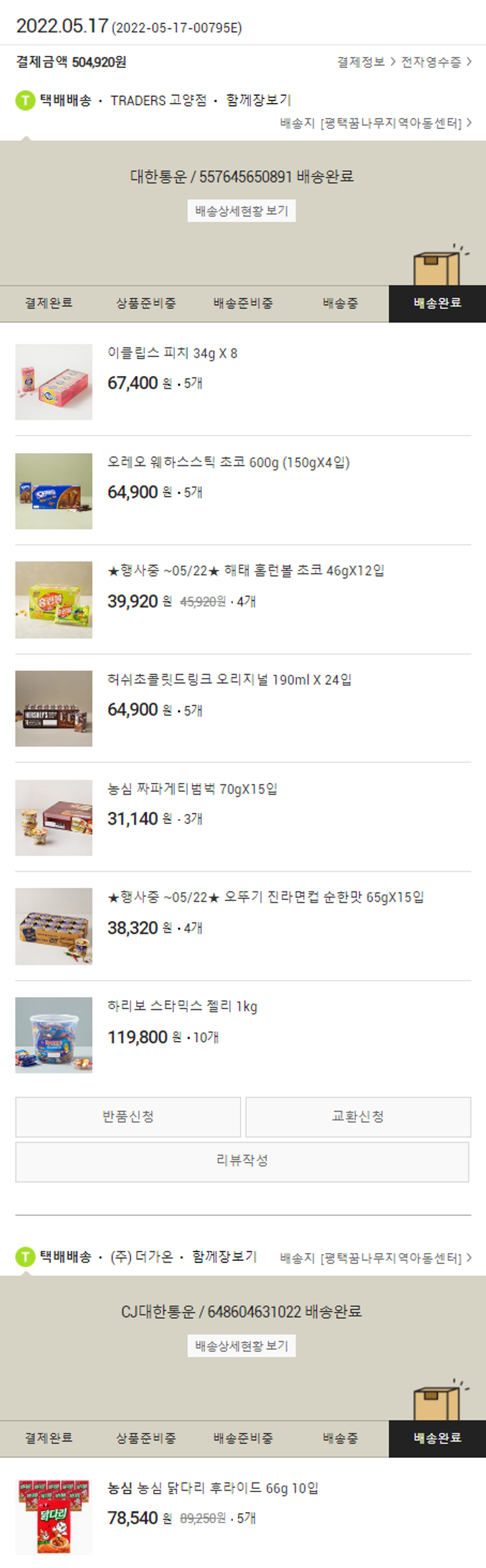The height and width of the screenshot is (1568, 486).
Task: Open 허쉬초콜릿드링크 오리지널 190ml product
Action: pos(229,679)
